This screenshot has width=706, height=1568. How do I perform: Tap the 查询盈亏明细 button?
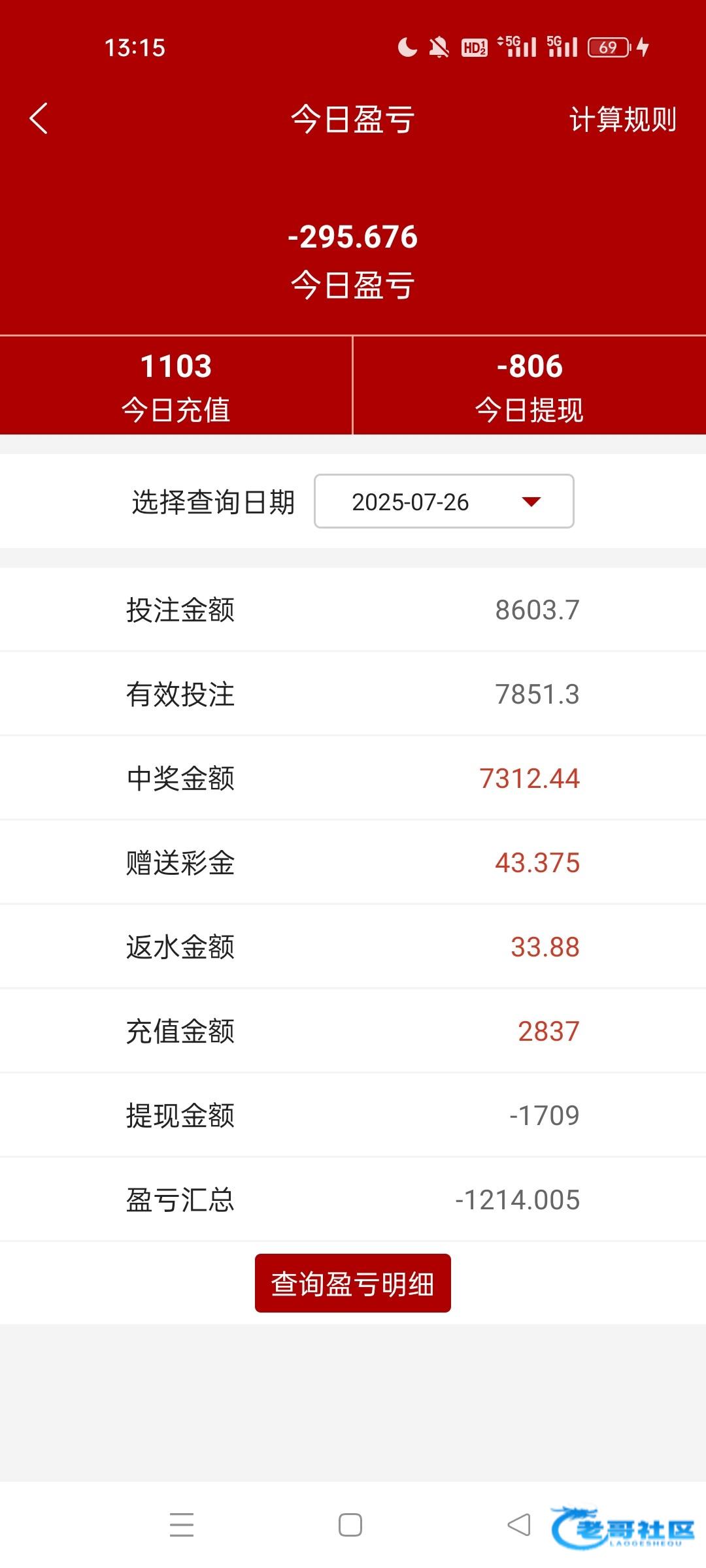pyautogui.click(x=353, y=1283)
